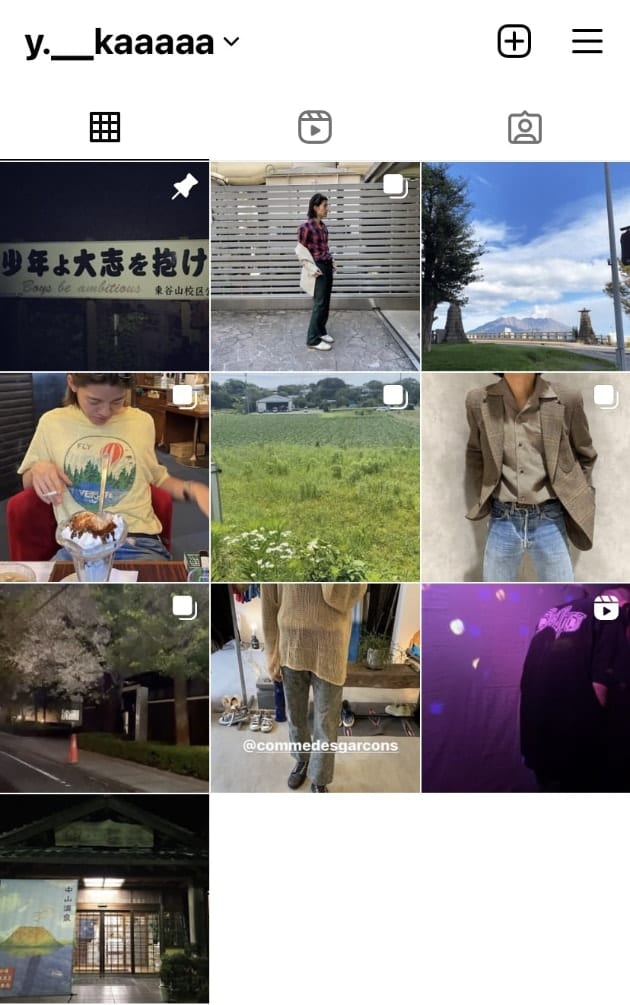Open the post tagged @commedesgarcons
Viewport: 630px width, 1005px height.
coord(315,688)
